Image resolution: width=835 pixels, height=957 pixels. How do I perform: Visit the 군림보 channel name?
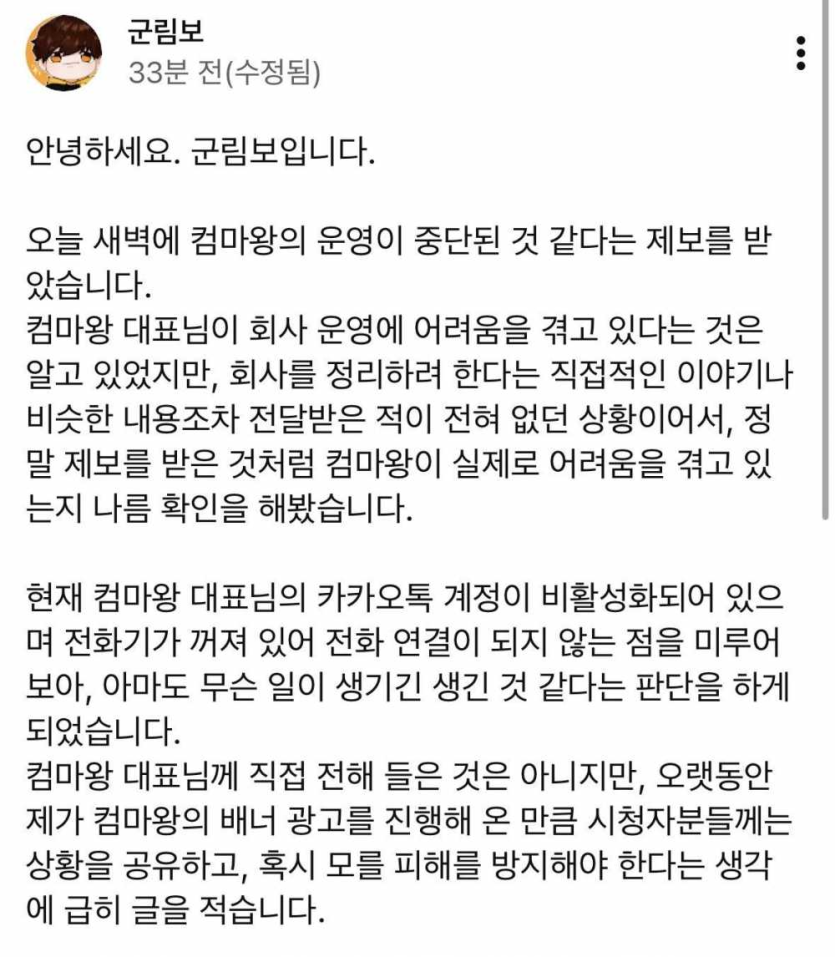click(165, 32)
